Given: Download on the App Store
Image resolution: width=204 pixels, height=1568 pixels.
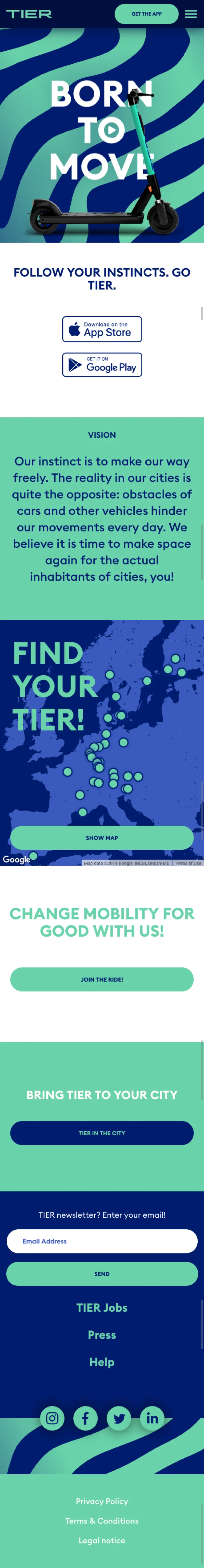Looking at the screenshot, I should [x=102, y=329].
